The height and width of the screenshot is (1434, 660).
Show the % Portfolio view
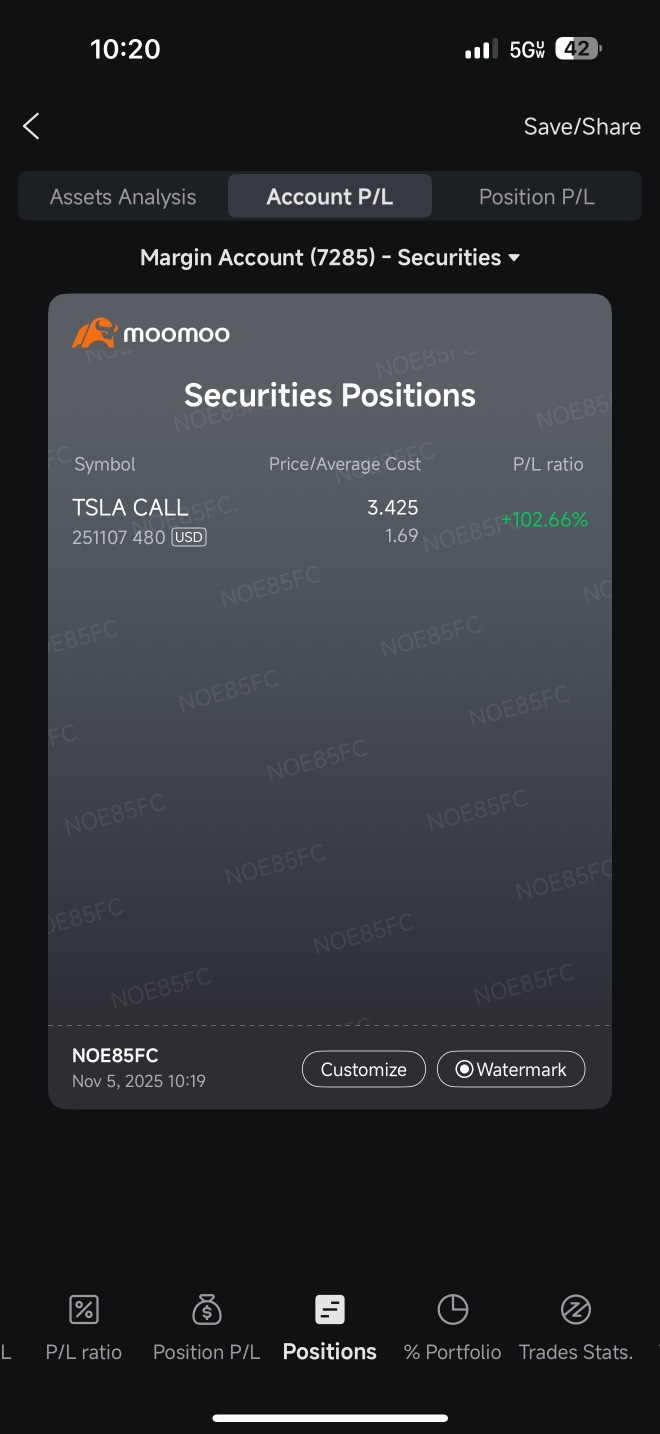point(453,1328)
